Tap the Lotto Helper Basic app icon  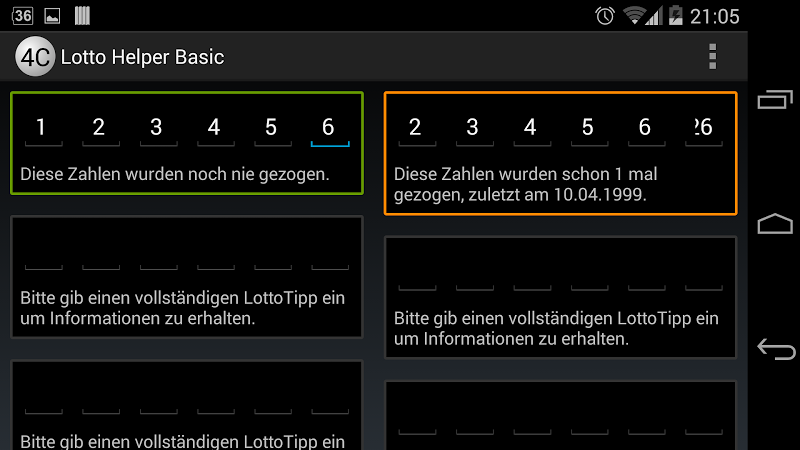(35, 57)
